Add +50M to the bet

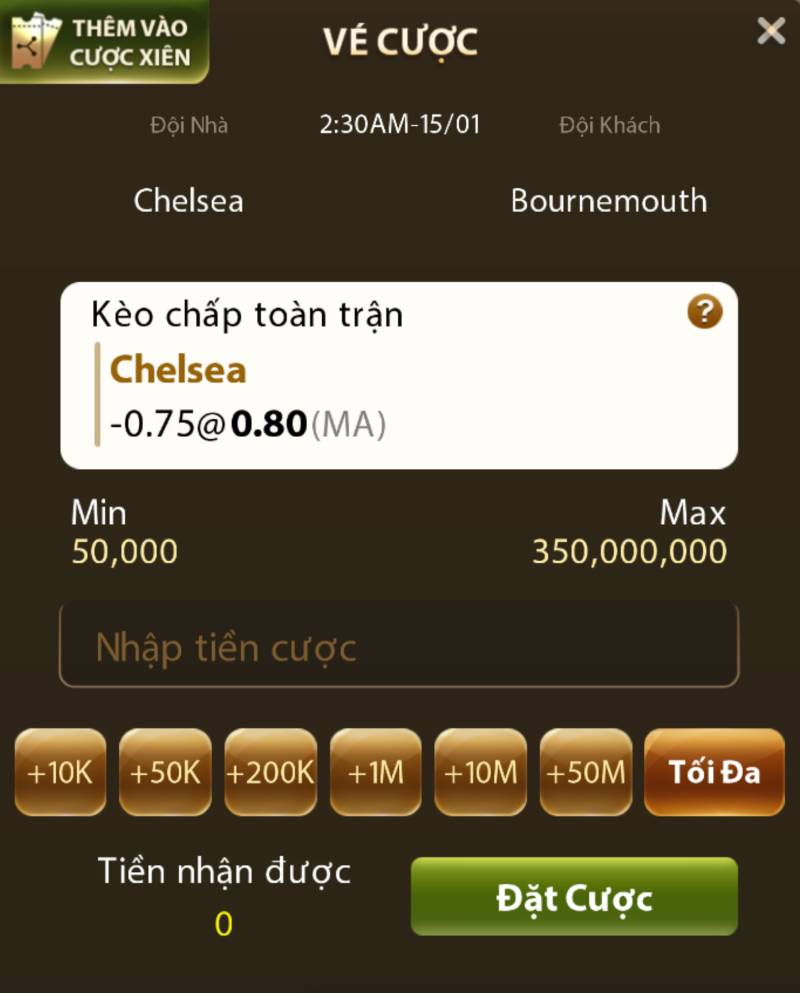point(586,772)
